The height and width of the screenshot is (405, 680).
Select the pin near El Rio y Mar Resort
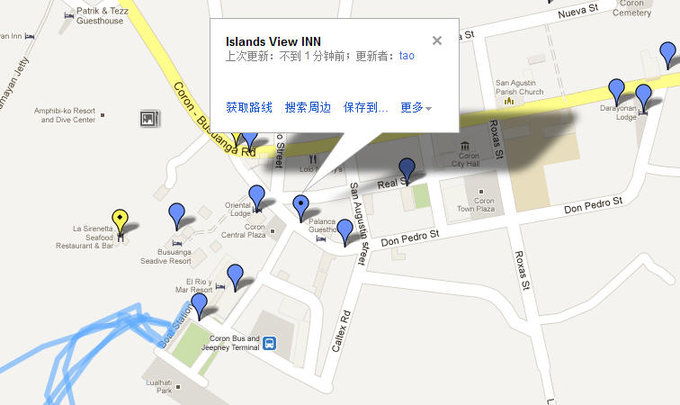pyautogui.click(x=235, y=274)
